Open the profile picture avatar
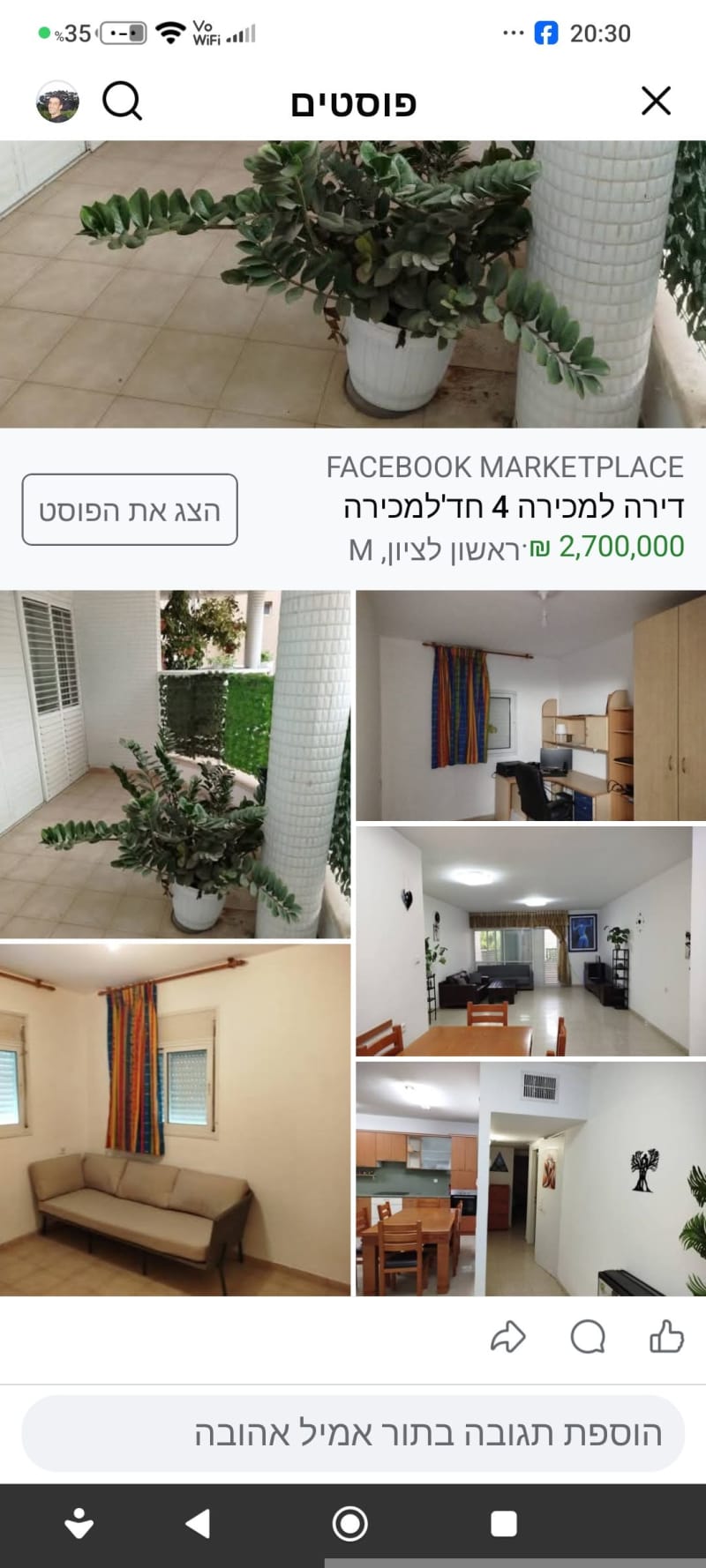 [57, 101]
